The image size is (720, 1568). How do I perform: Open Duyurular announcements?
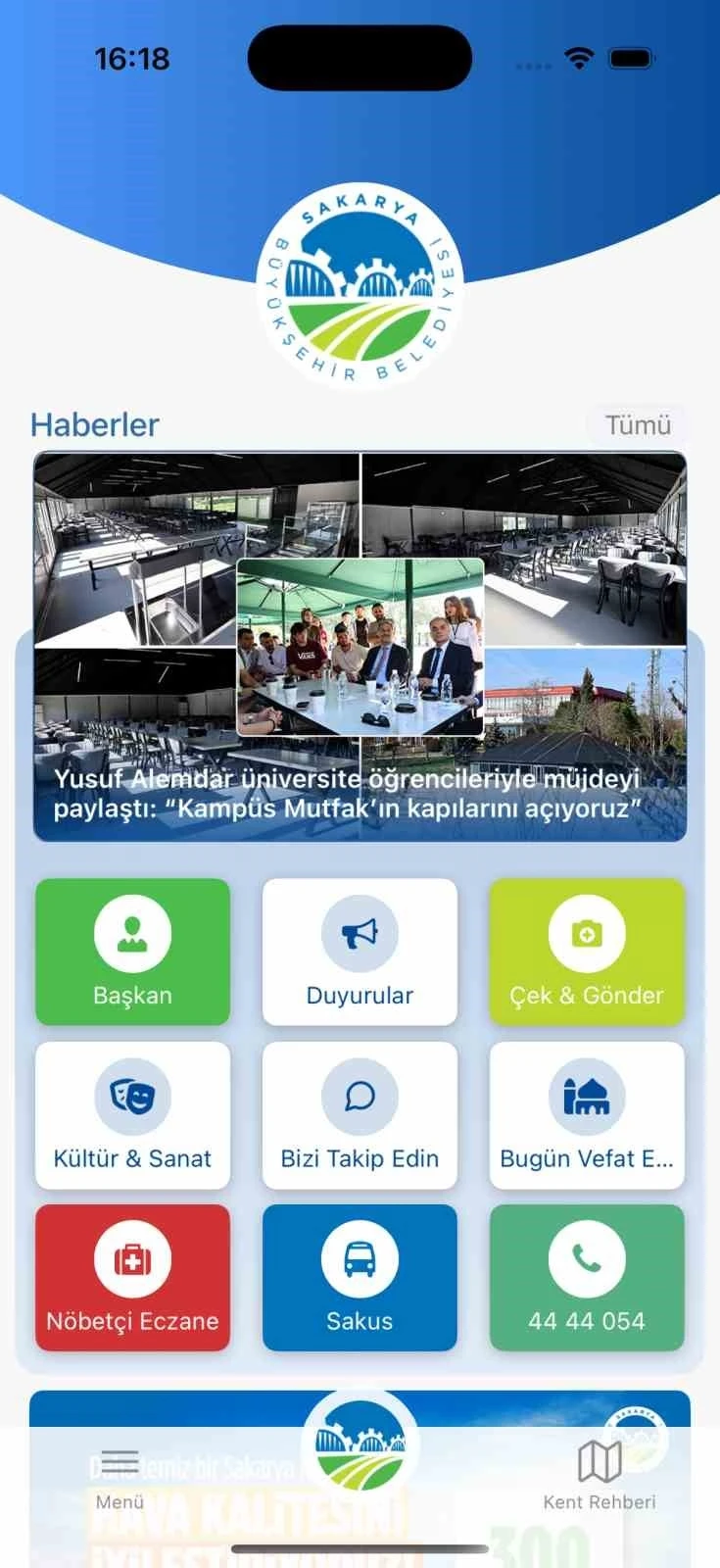[360, 952]
